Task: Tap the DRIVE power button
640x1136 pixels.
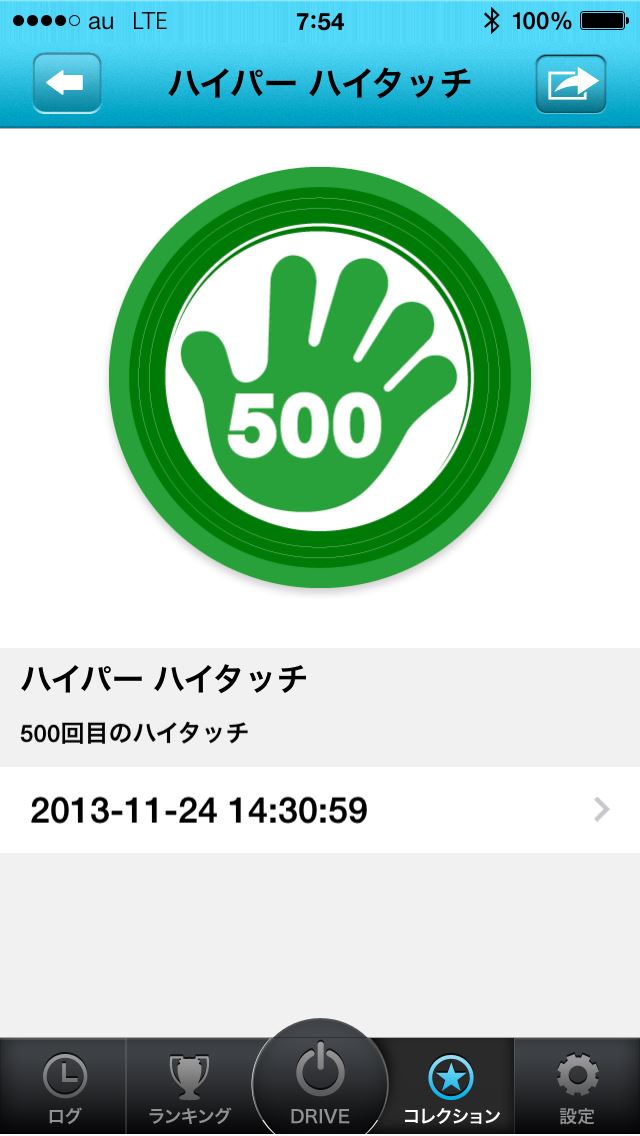Action: pyautogui.click(x=320, y=1082)
